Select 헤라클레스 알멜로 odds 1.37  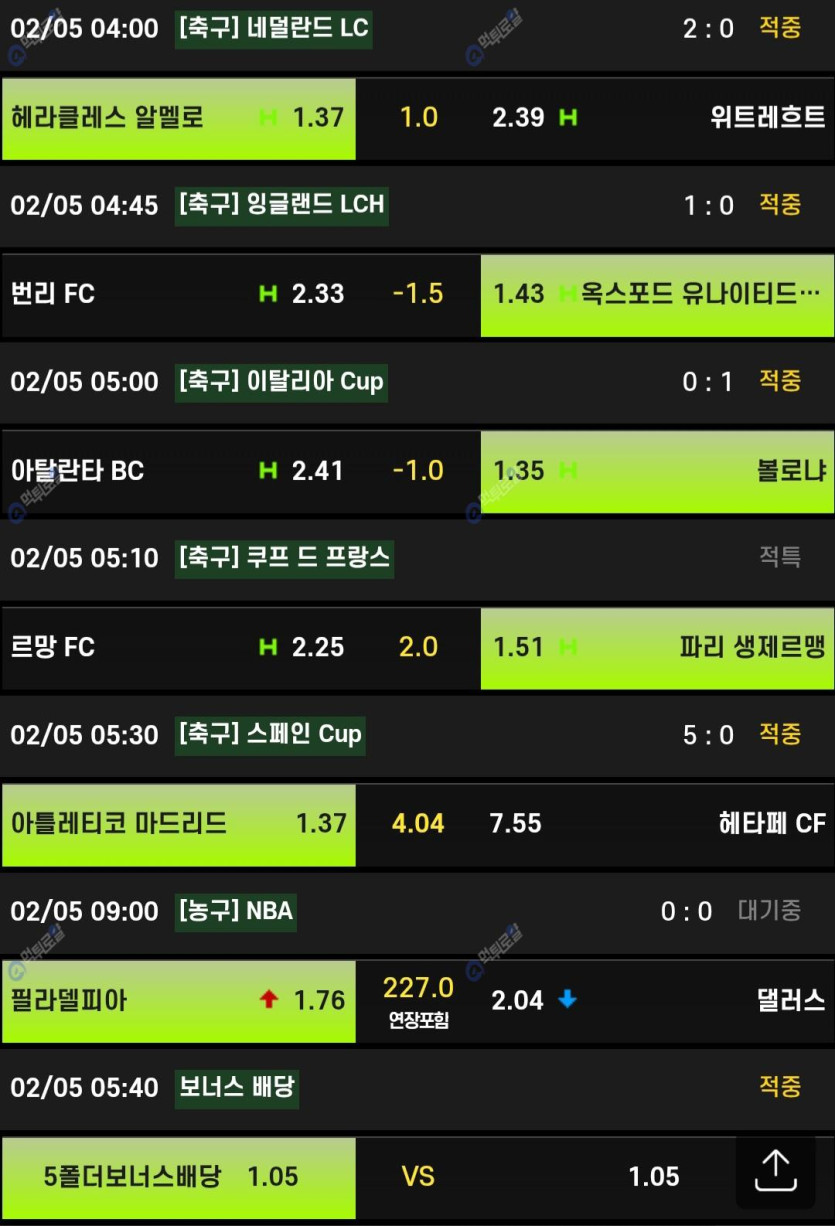[x=179, y=118]
